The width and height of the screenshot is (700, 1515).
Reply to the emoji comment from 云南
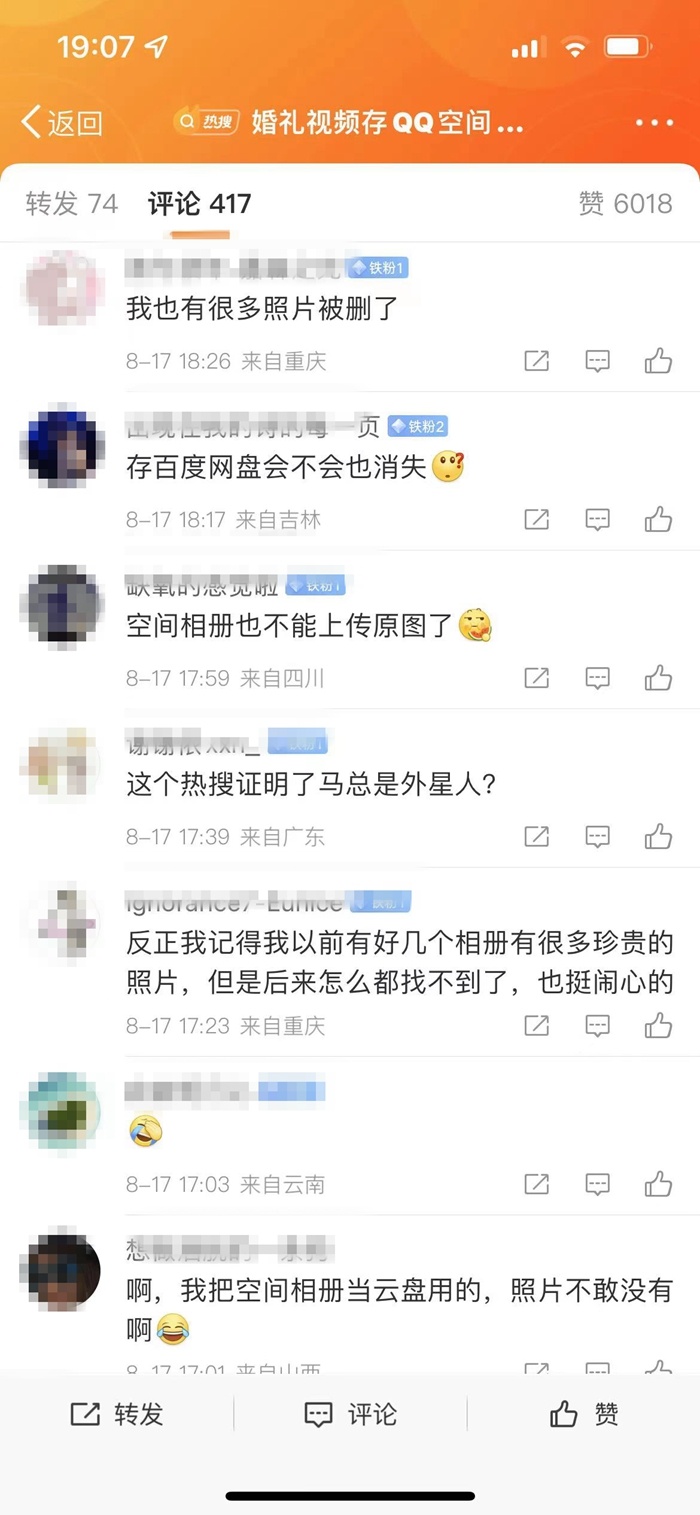[x=597, y=1185]
